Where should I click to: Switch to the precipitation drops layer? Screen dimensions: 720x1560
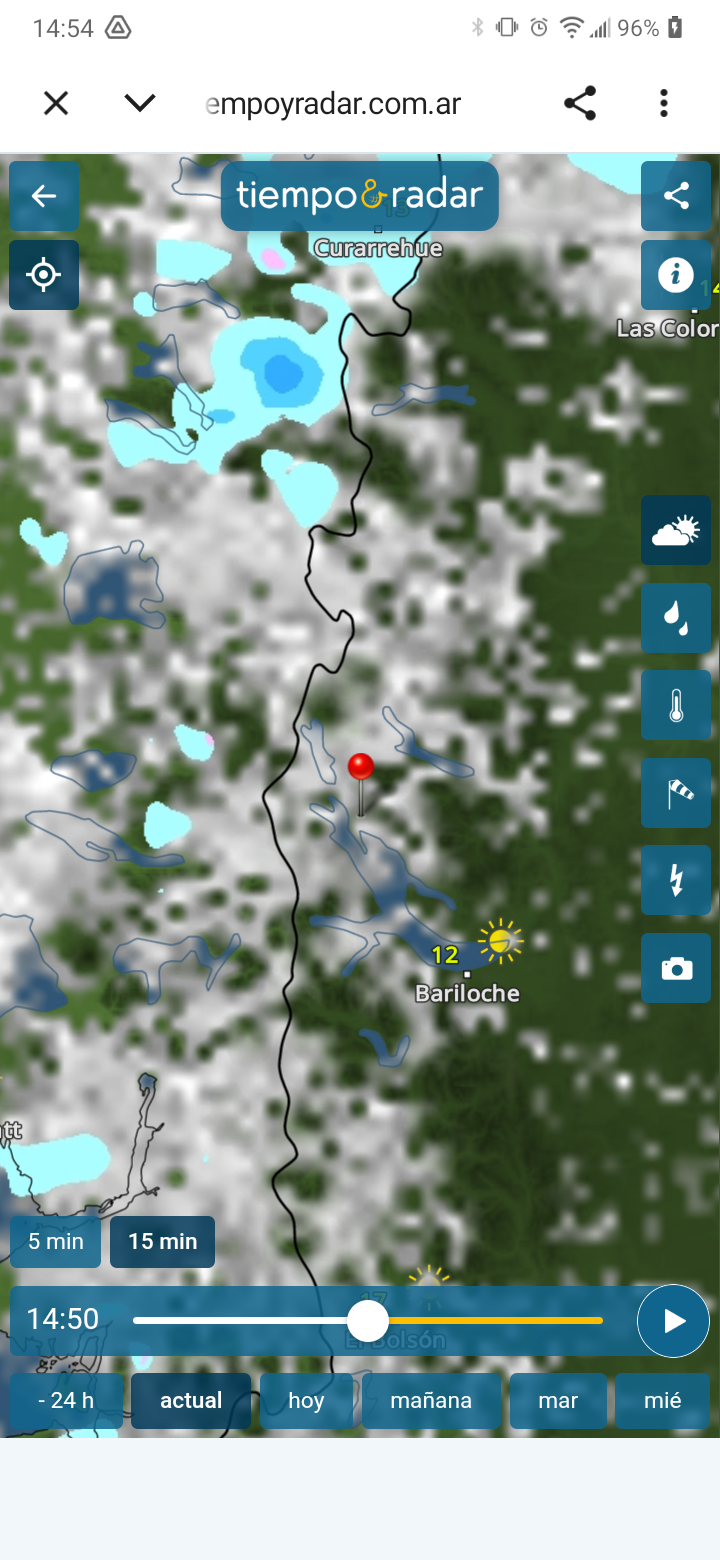coord(676,618)
